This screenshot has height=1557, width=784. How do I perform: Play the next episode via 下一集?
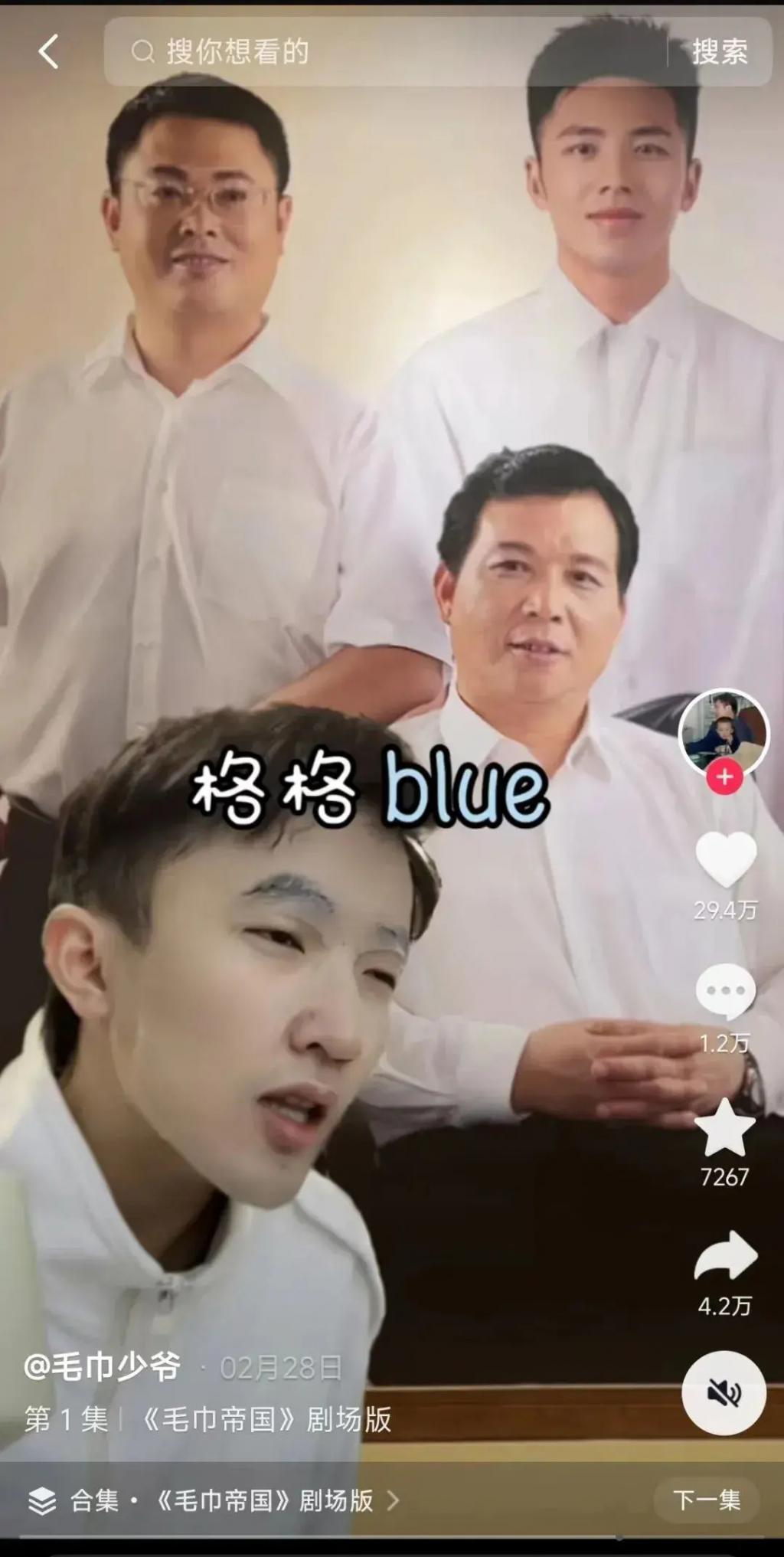(x=707, y=1500)
